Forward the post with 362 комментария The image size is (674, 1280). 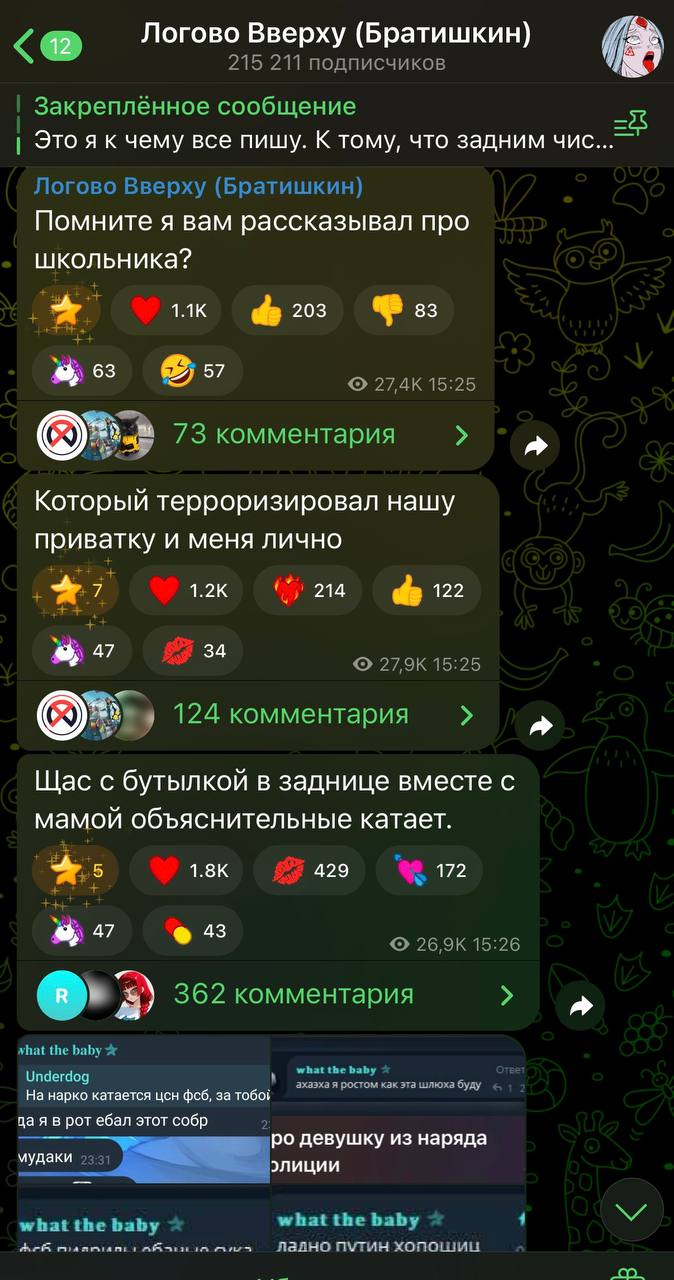click(581, 1007)
